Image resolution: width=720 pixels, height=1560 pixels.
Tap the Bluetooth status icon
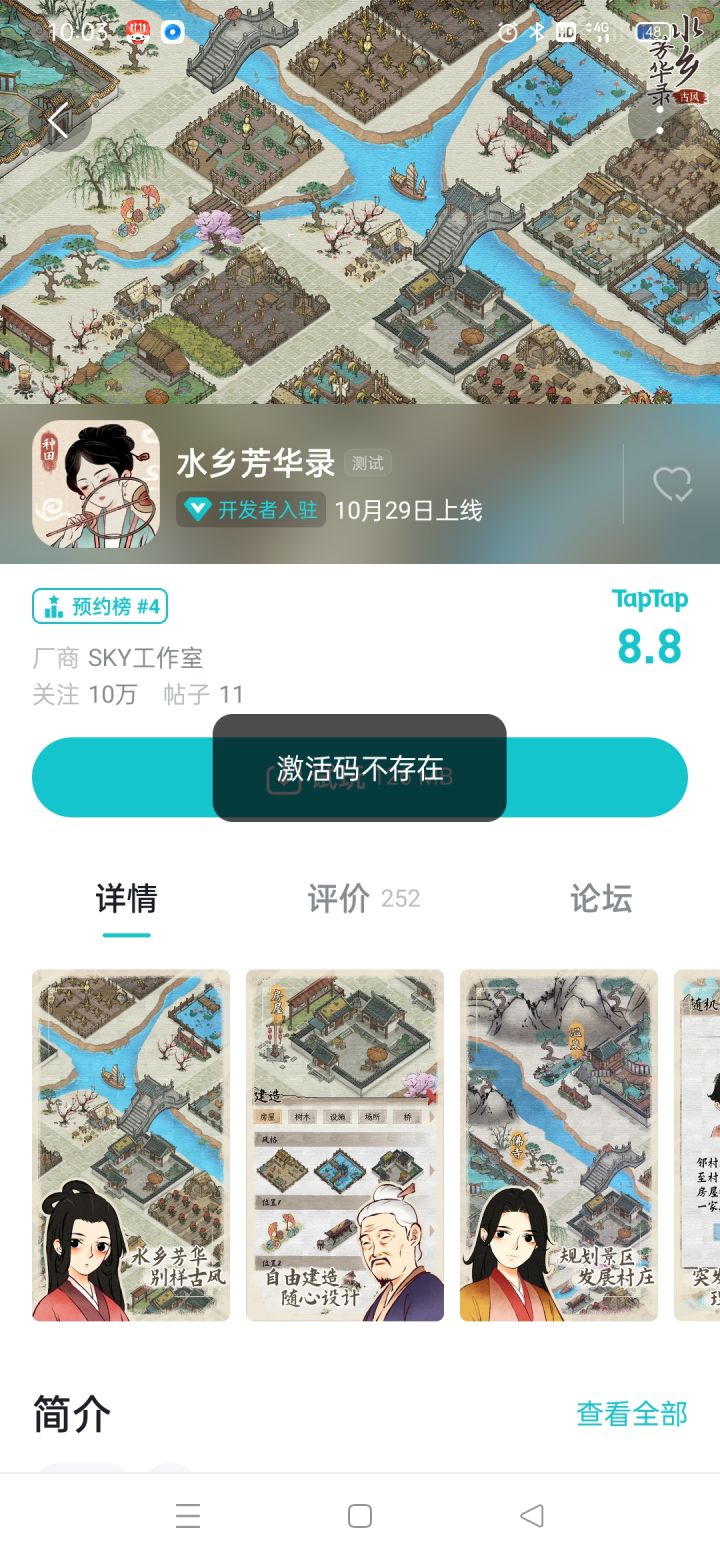[536, 31]
